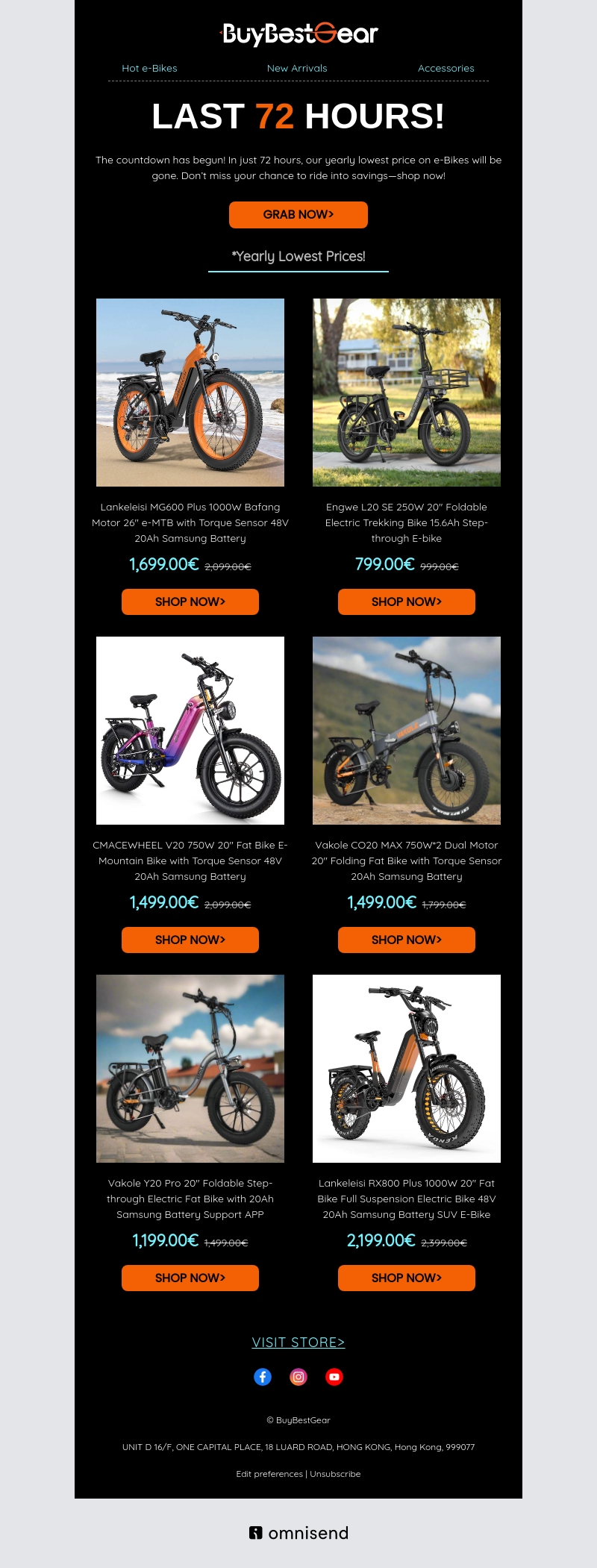
Task: View the CMACEWHEEL V20 bike photo
Action: (x=190, y=731)
